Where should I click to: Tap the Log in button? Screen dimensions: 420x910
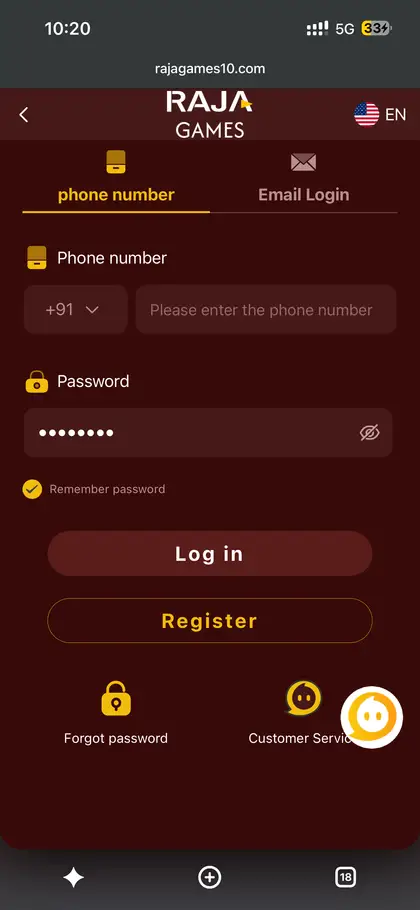[209, 554]
